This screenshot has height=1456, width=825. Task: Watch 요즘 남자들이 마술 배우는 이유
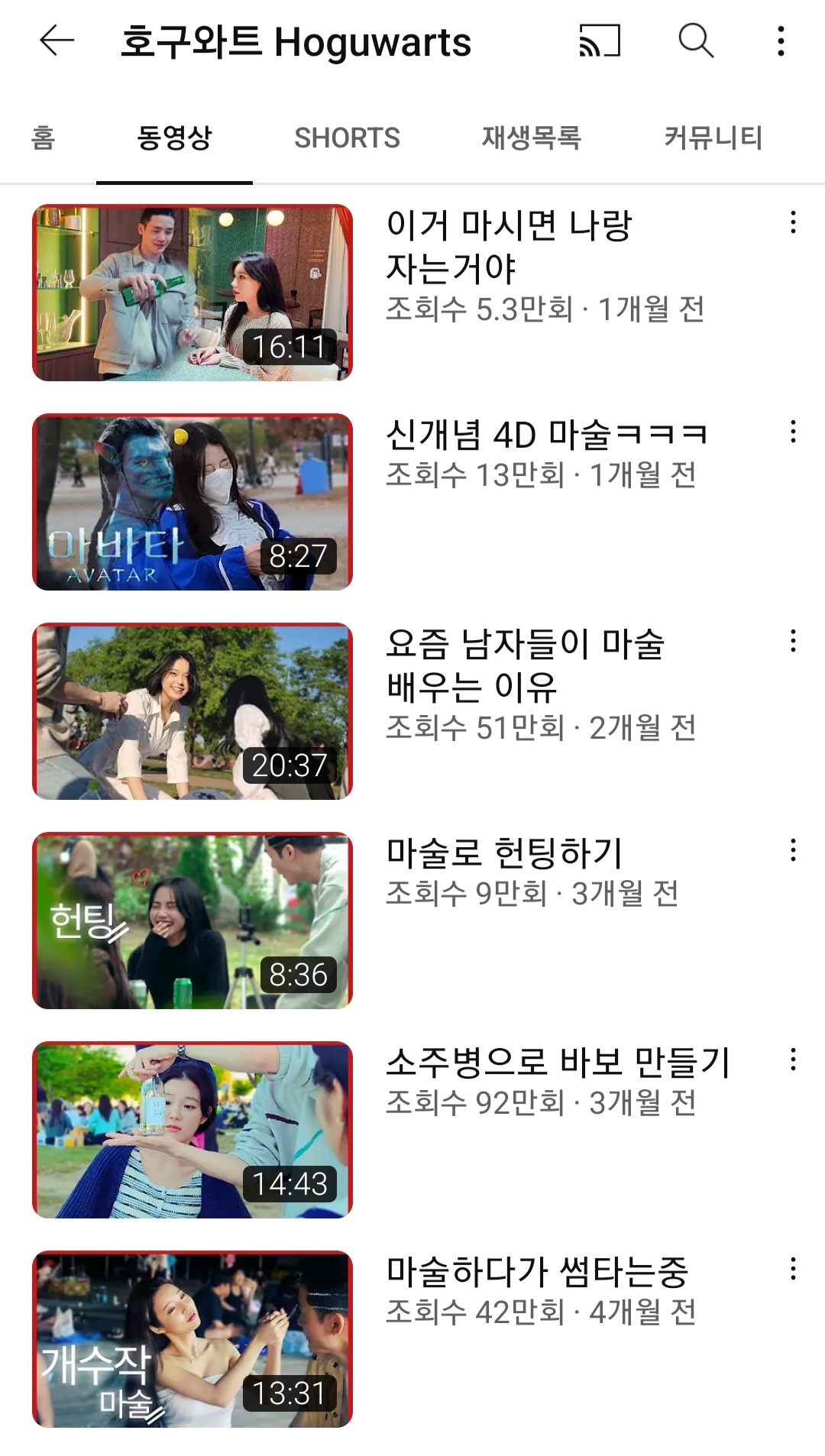point(192,711)
